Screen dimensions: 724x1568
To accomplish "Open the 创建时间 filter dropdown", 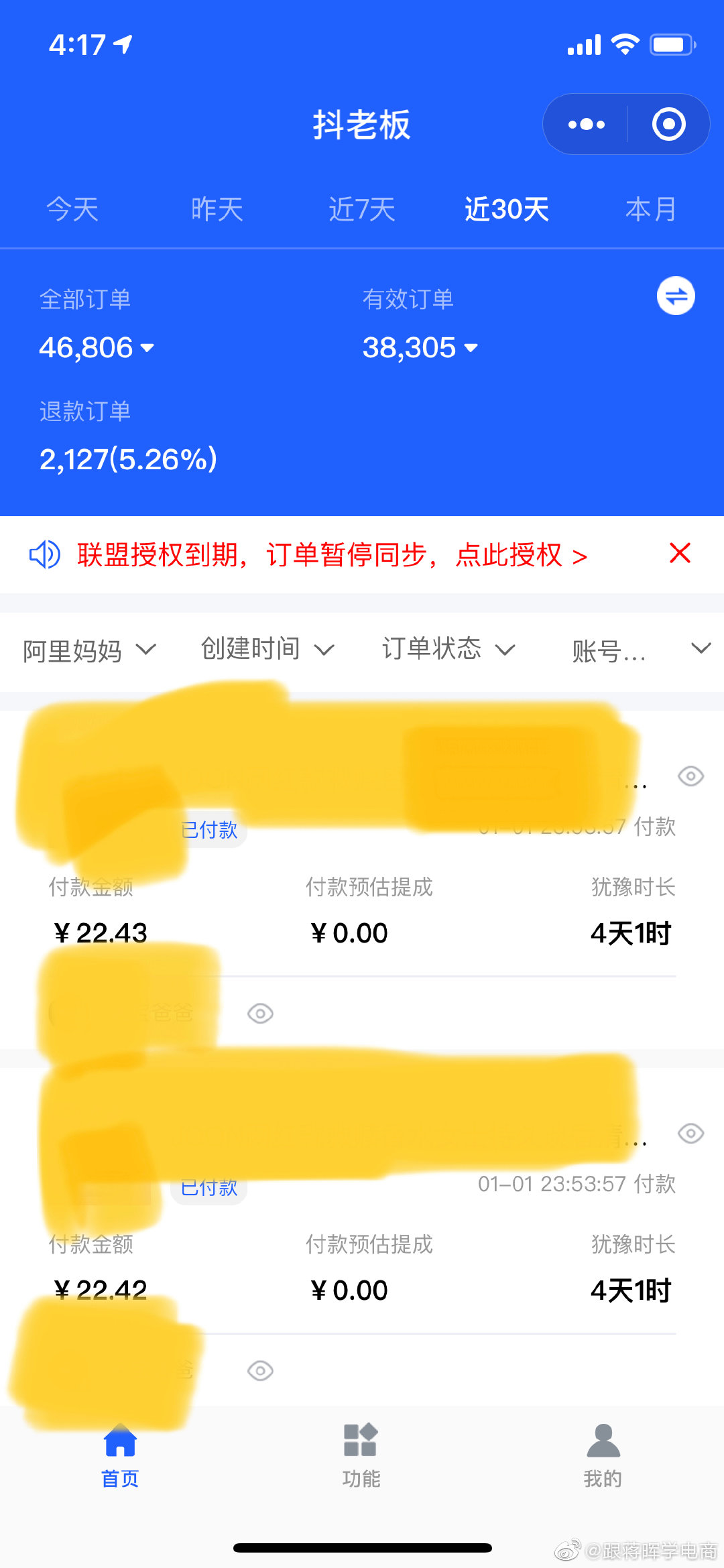I will click(x=268, y=649).
